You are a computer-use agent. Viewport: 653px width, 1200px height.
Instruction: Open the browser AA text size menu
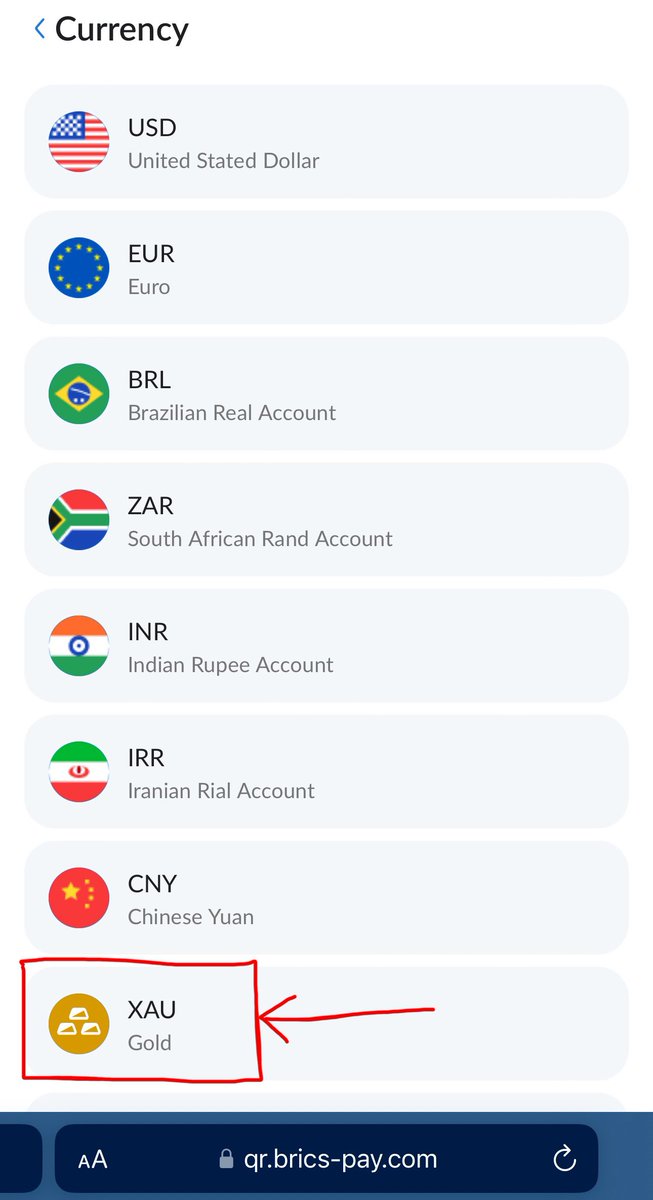pos(93,1159)
